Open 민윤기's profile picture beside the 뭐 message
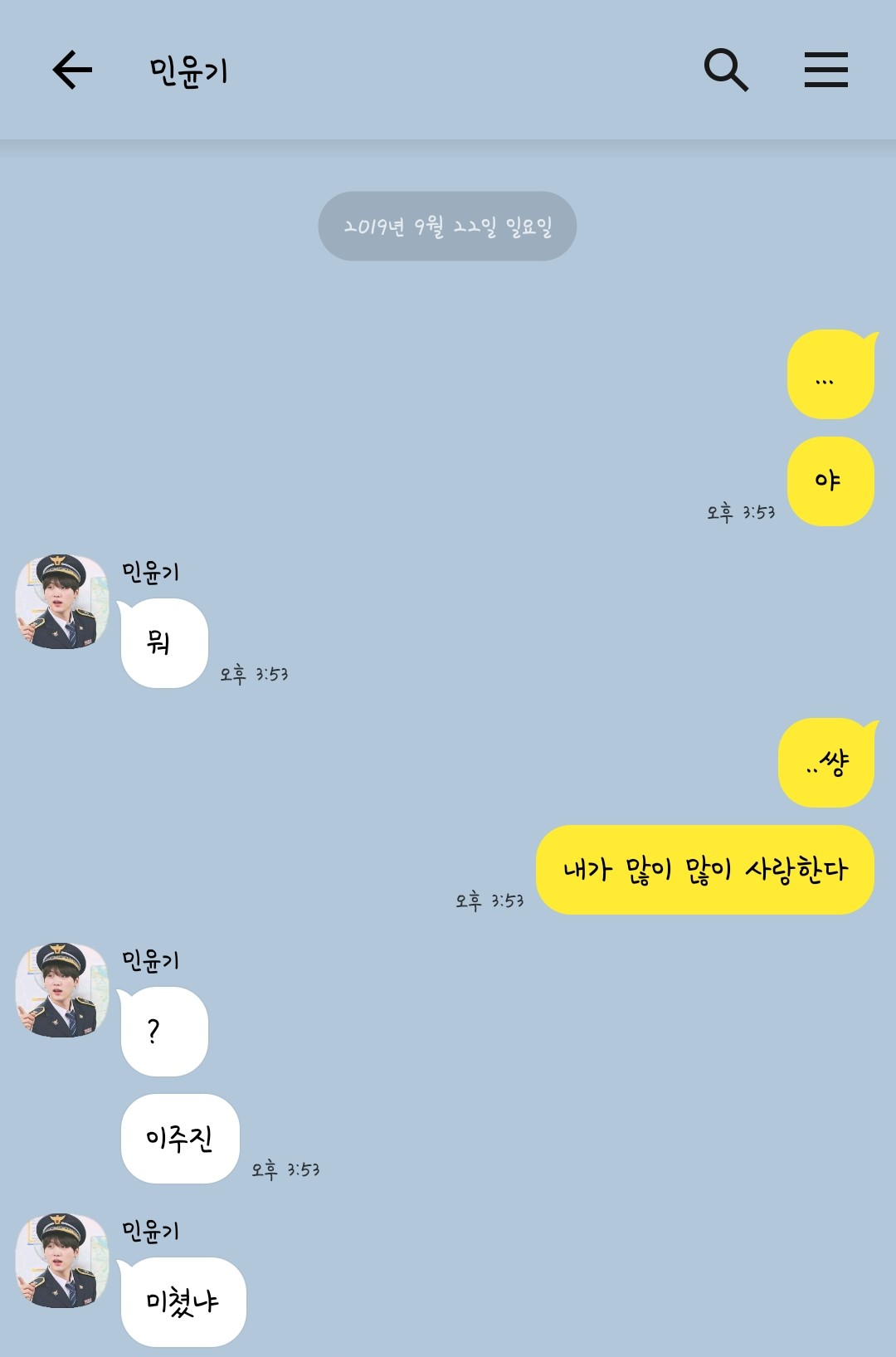The image size is (896, 1357). pyautogui.click(x=62, y=602)
